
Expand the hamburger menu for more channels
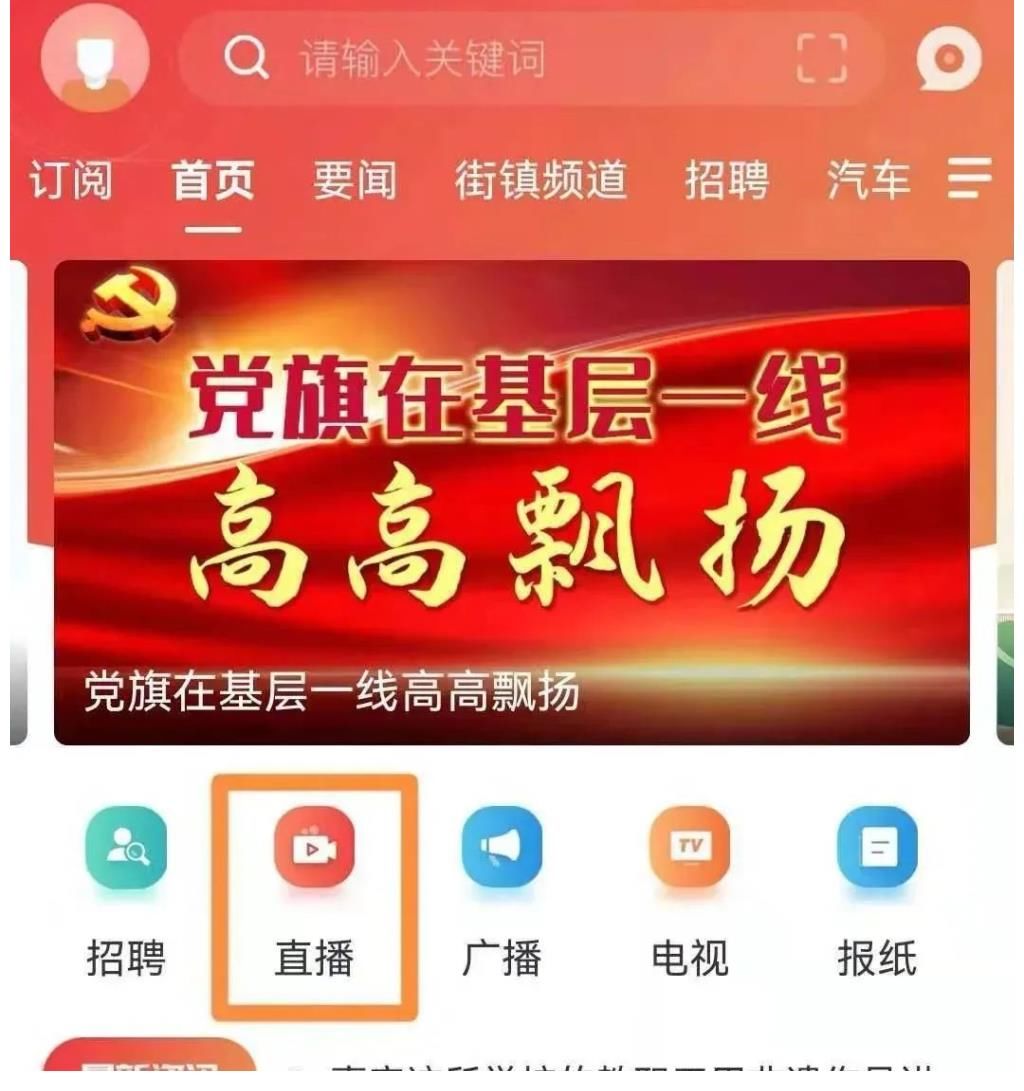pyautogui.click(x=969, y=181)
